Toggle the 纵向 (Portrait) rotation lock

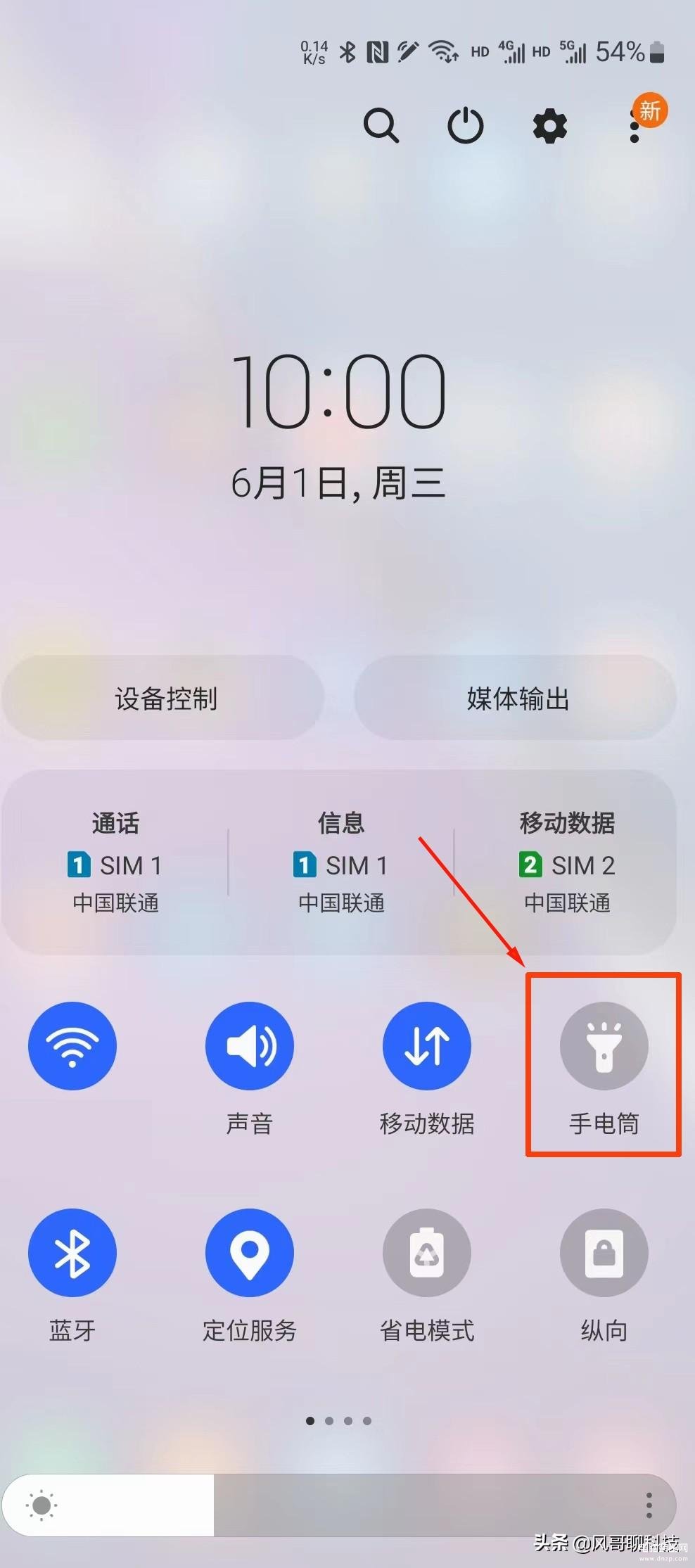[x=604, y=1252]
